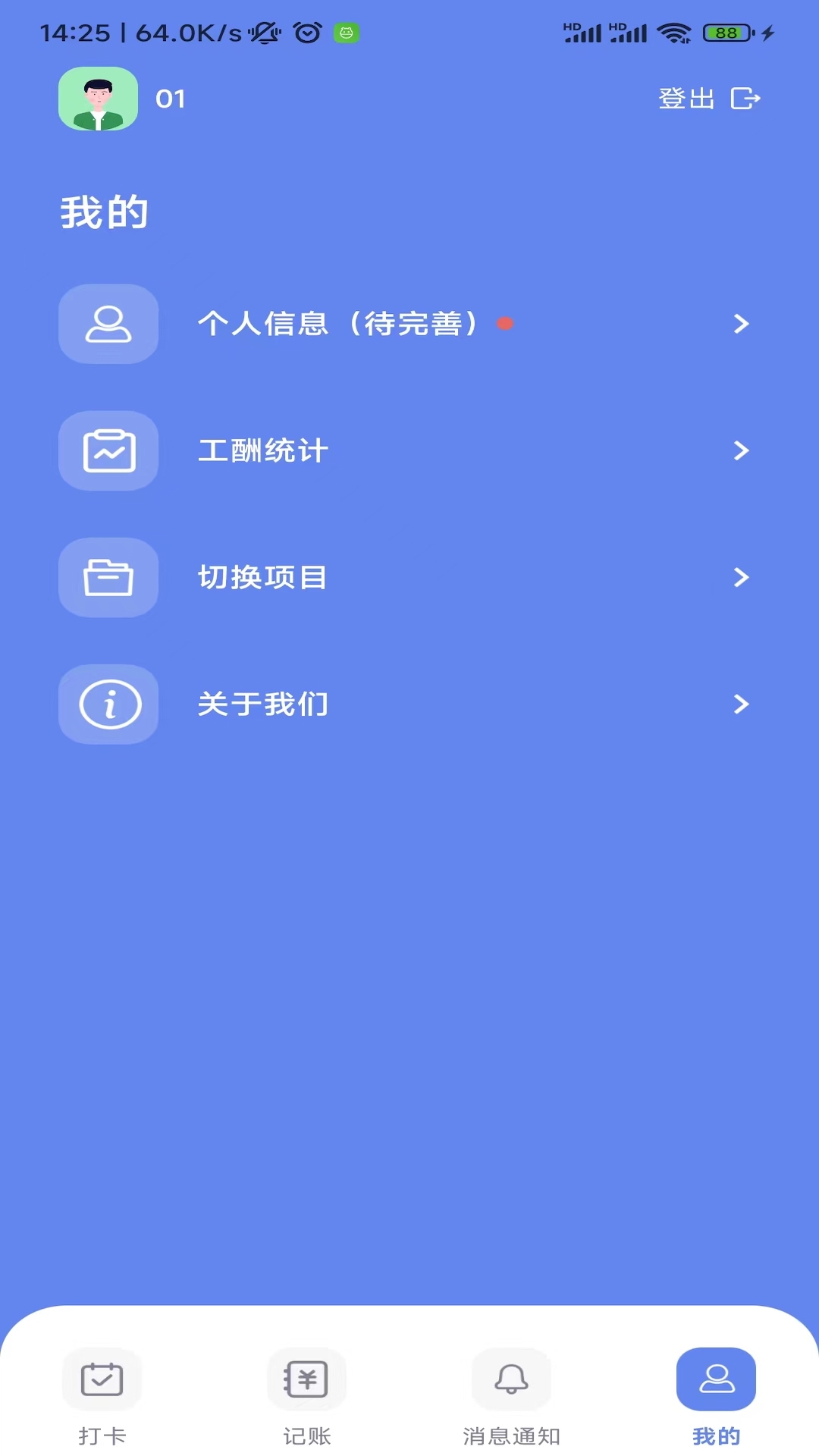819x1456 pixels.
Task: Open the 个人信息 (personal info) icon
Action: point(108,324)
